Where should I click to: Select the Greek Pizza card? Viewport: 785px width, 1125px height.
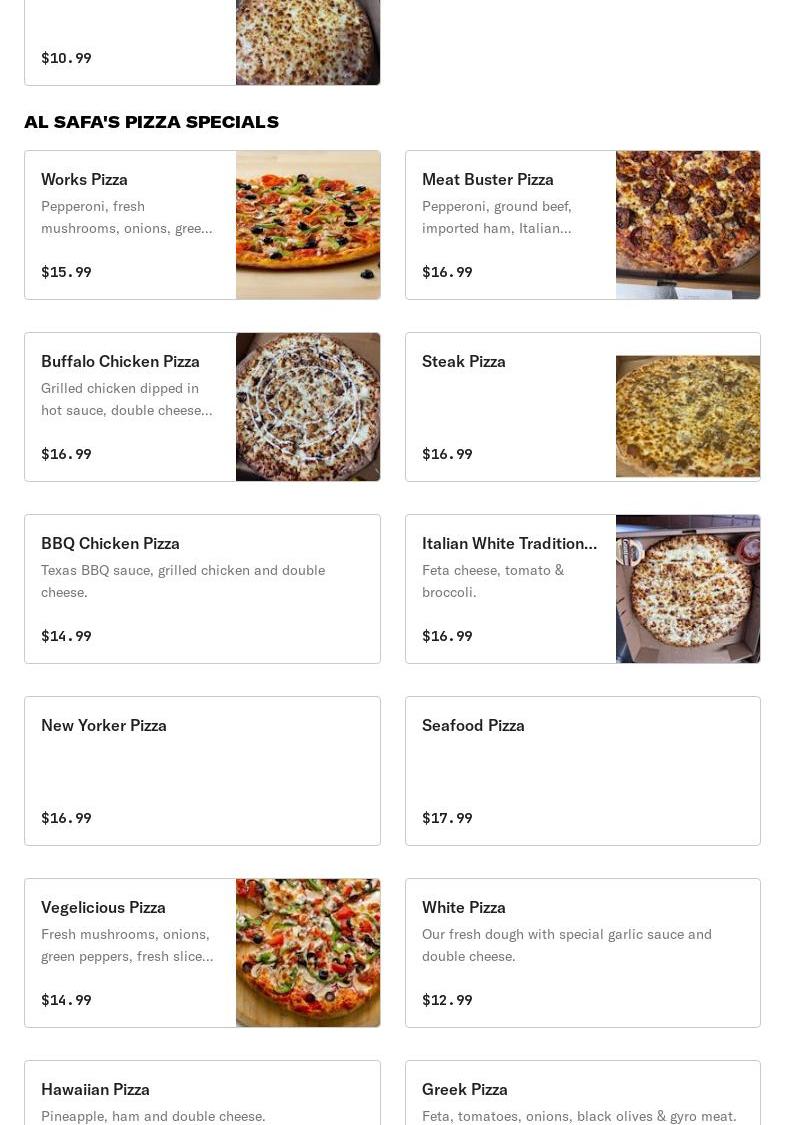[582, 1095]
